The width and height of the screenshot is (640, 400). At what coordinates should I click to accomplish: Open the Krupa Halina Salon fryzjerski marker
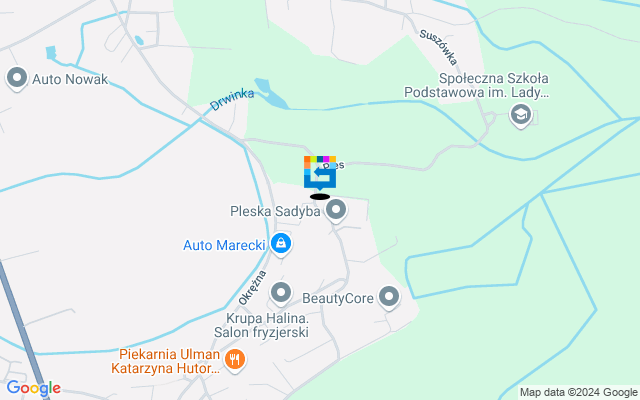click(x=281, y=293)
